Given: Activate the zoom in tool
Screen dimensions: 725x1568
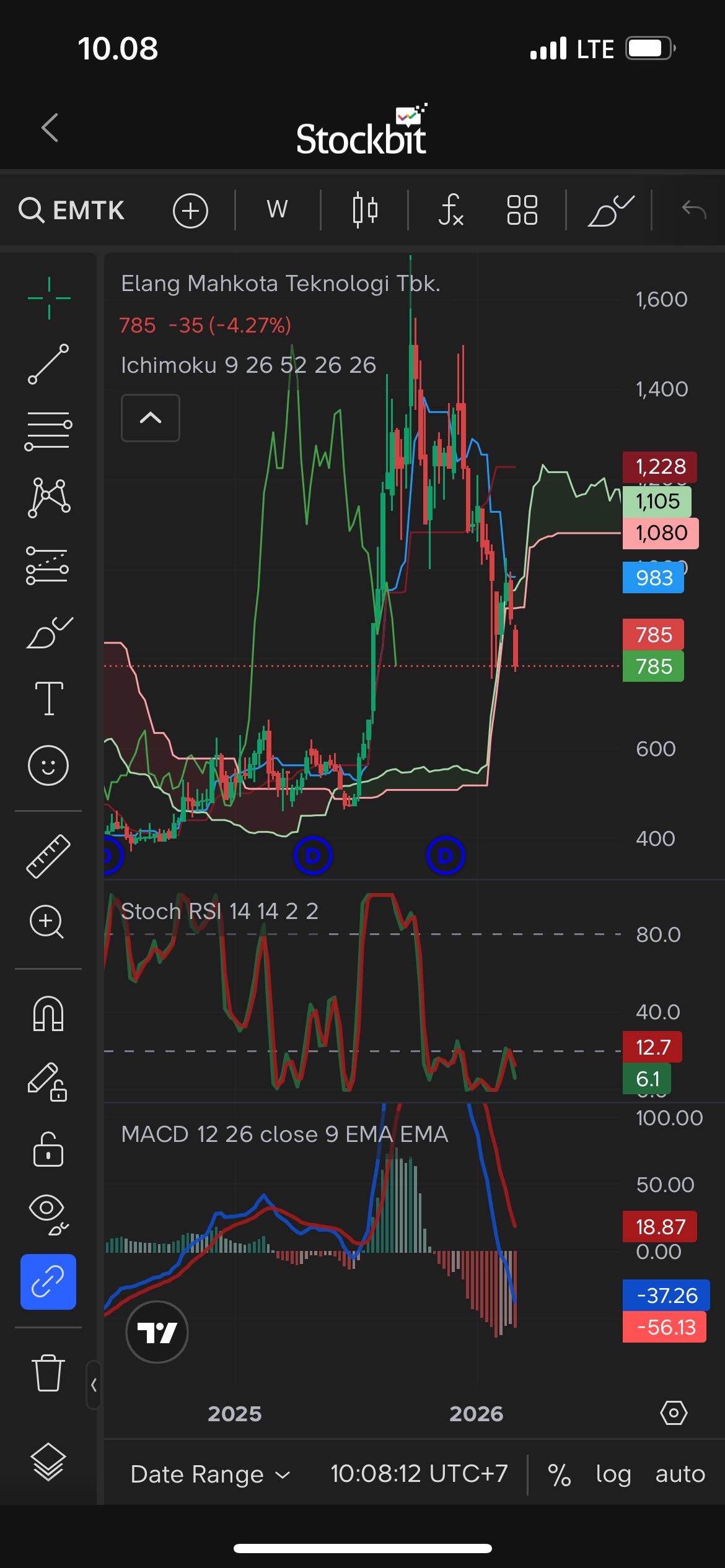Looking at the screenshot, I should point(47,922).
